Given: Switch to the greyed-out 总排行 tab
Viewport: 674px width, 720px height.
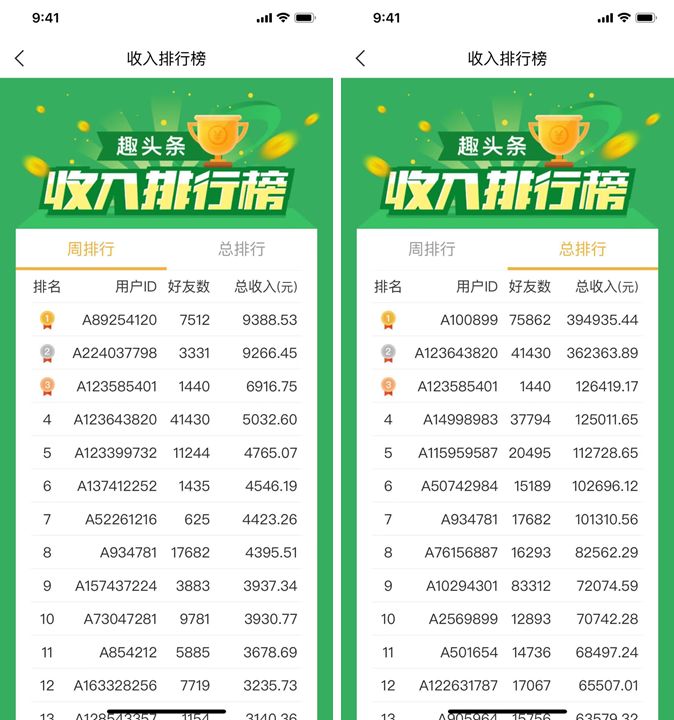Looking at the screenshot, I should pyautogui.click(x=241, y=249).
